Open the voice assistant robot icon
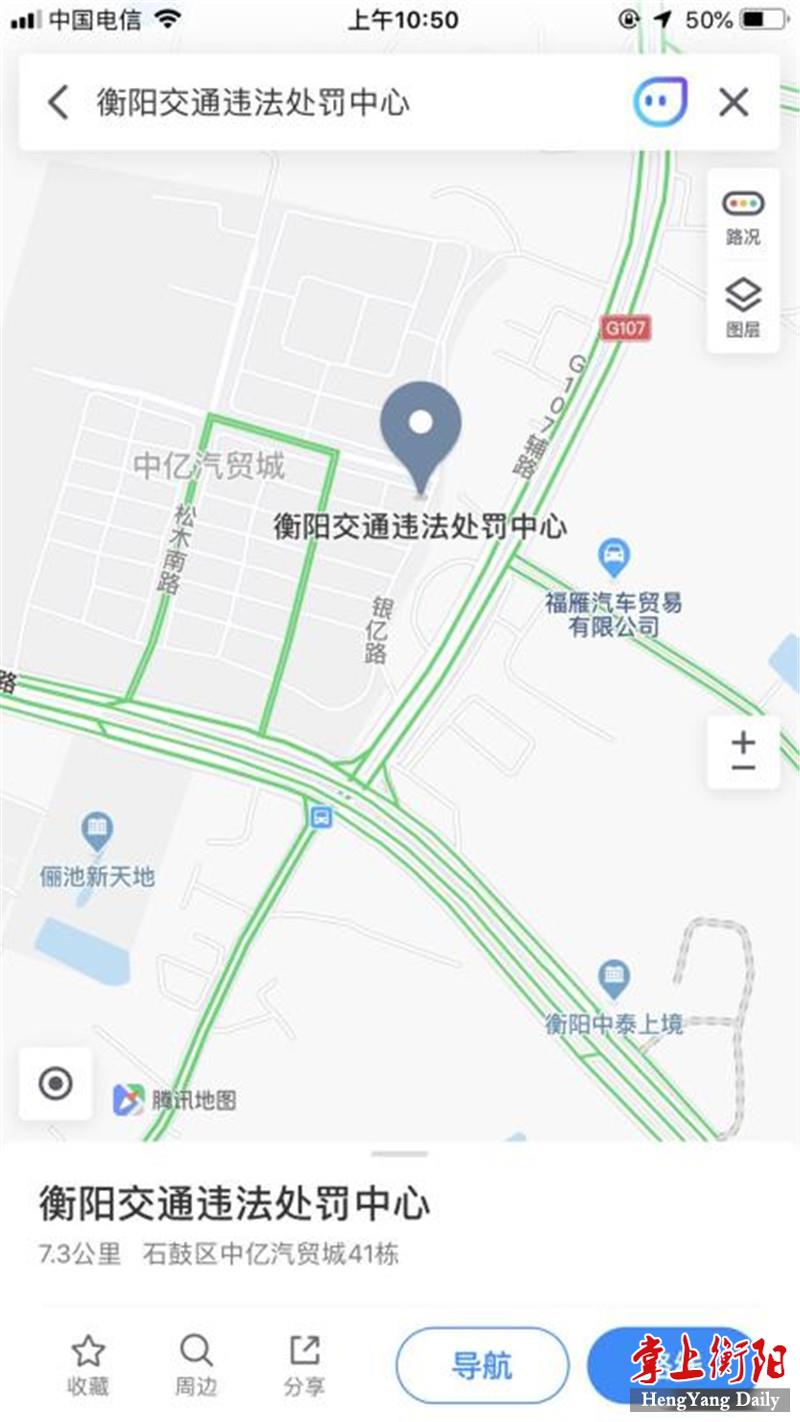 coord(660,101)
